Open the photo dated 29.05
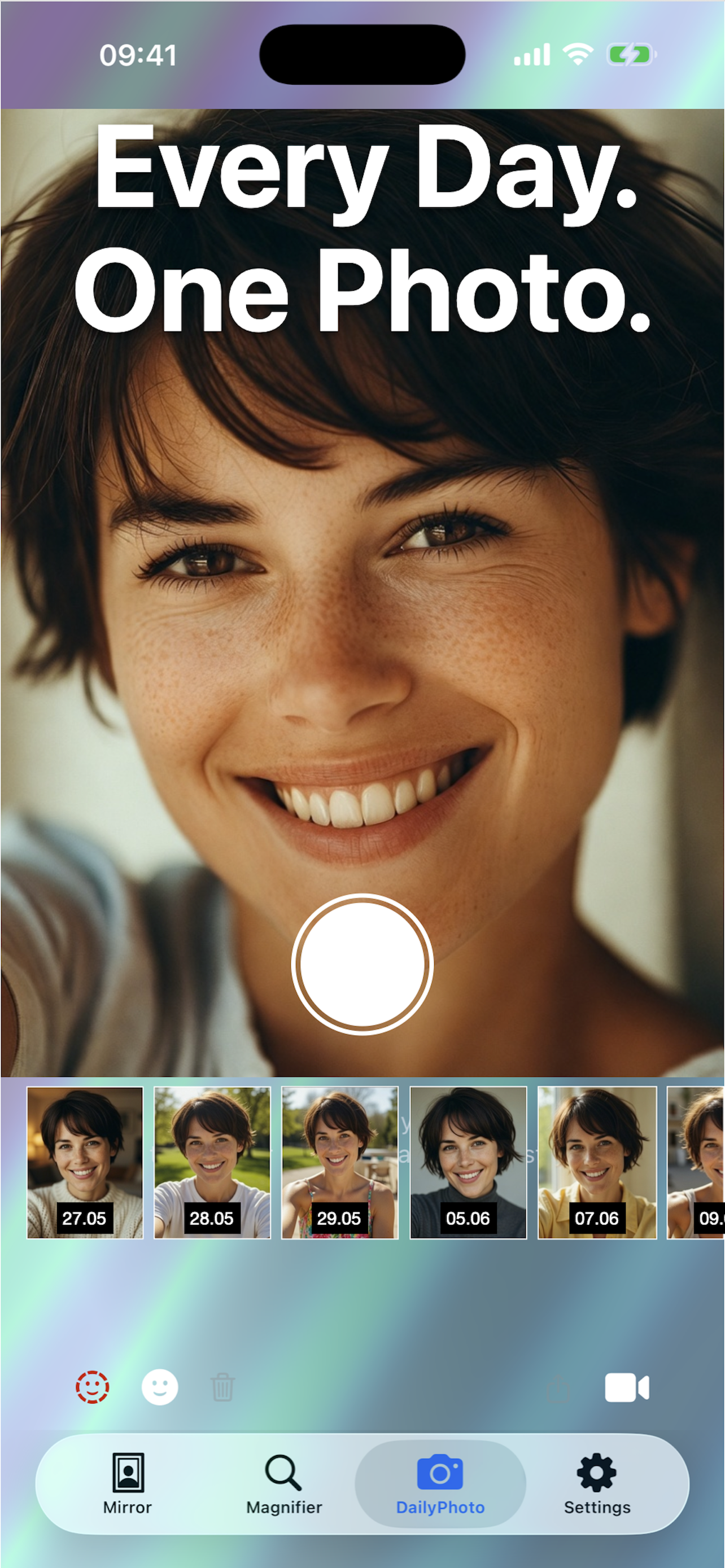 click(340, 1163)
